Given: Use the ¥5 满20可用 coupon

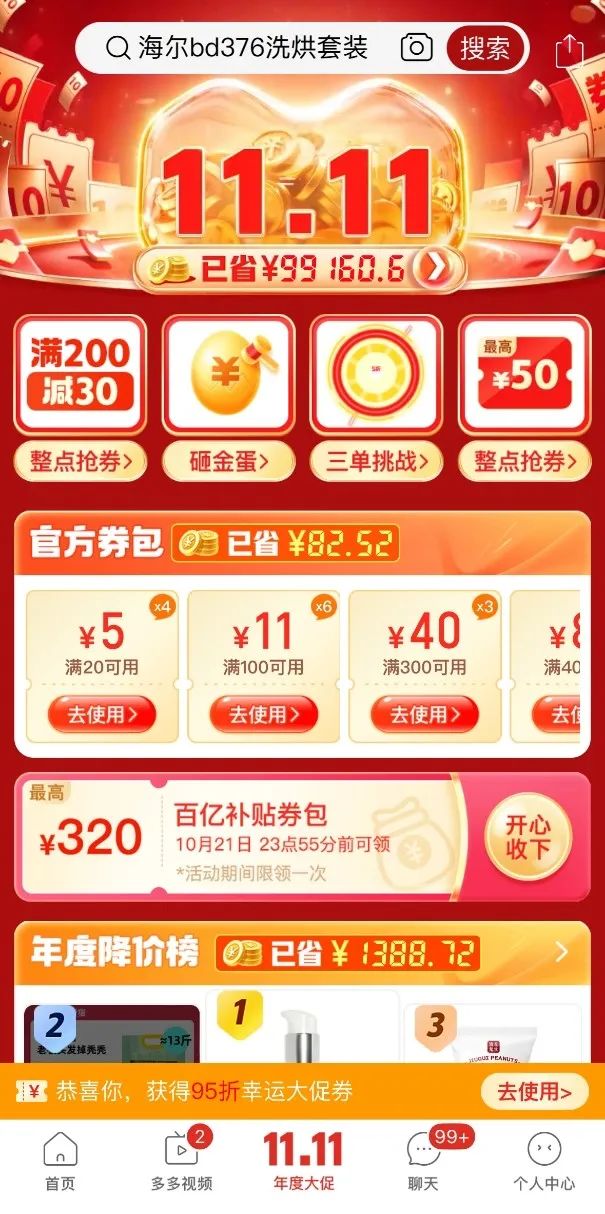Looking at the screenshot, I should pos(101,714).
